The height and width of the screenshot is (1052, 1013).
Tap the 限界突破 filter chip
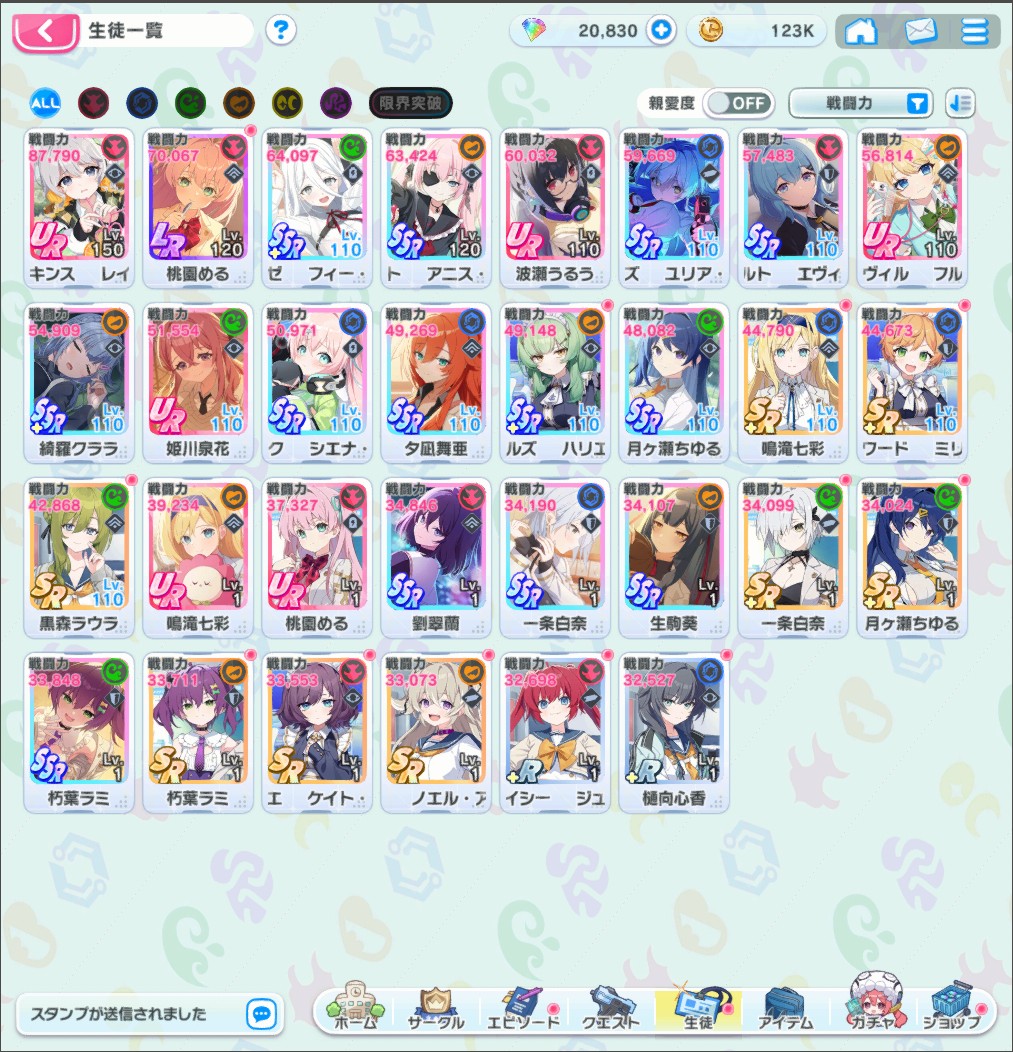coord(410,102)
